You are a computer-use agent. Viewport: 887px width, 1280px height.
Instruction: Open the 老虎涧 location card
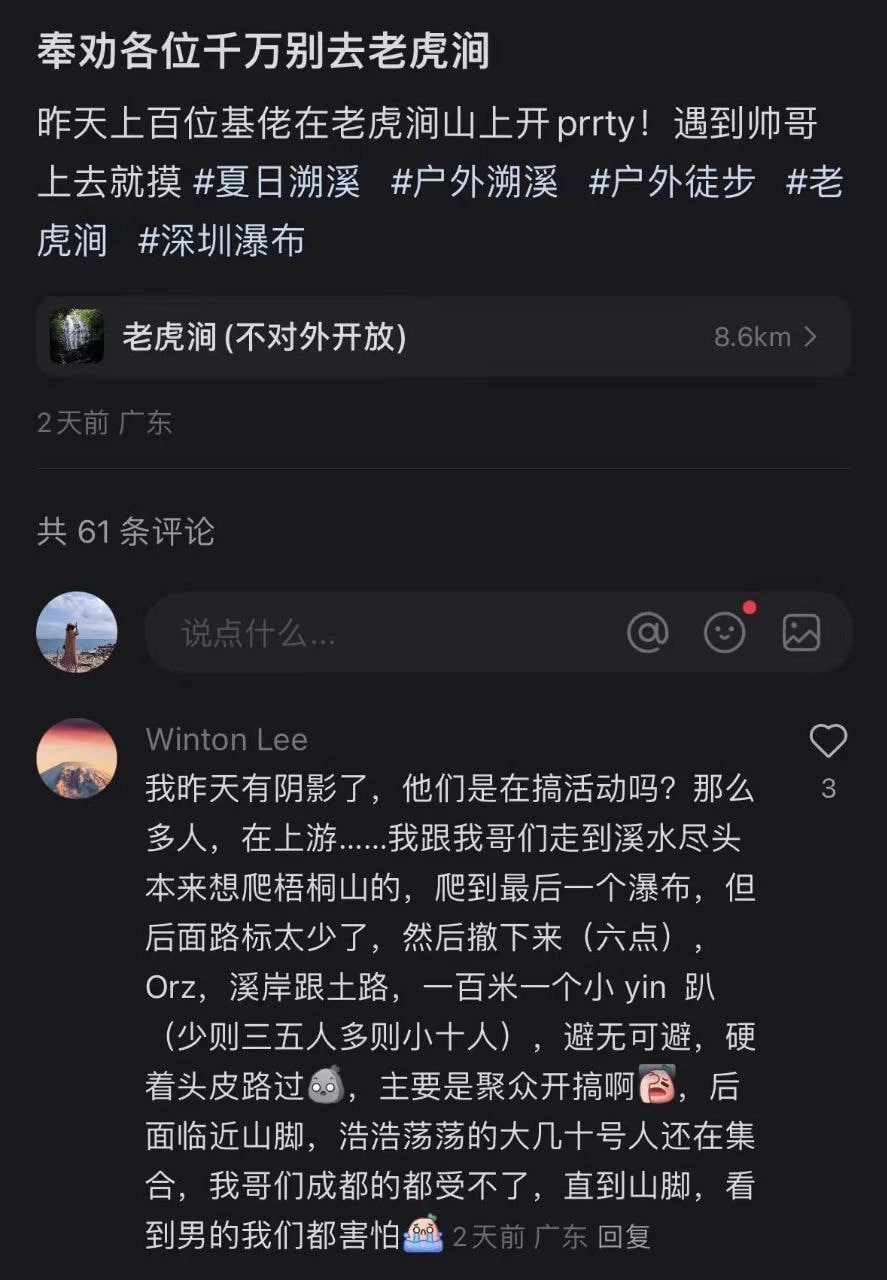pos(443,337)
